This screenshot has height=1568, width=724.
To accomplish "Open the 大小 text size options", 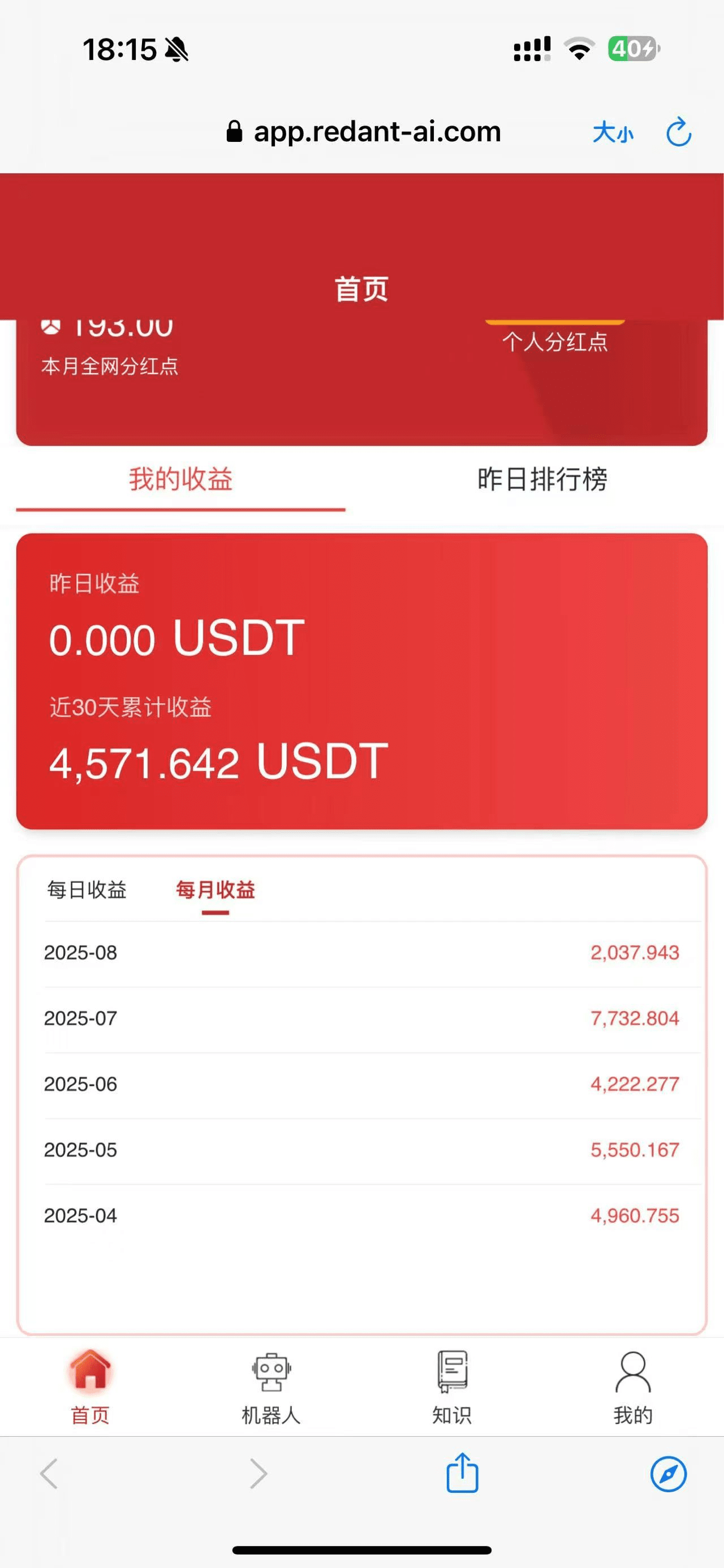I will [x=613, y=132].
